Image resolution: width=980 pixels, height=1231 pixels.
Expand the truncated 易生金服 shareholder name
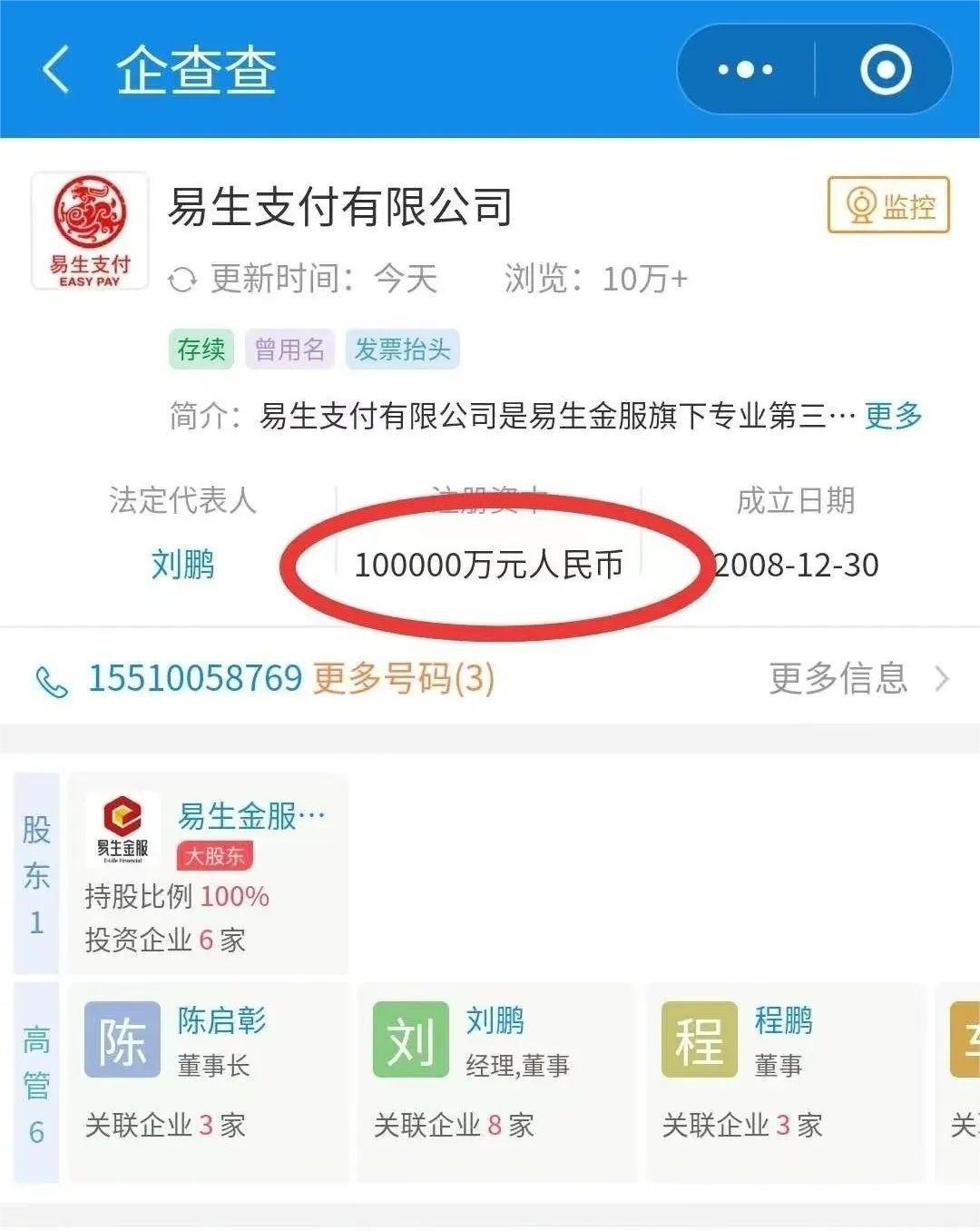coord(250,815)
